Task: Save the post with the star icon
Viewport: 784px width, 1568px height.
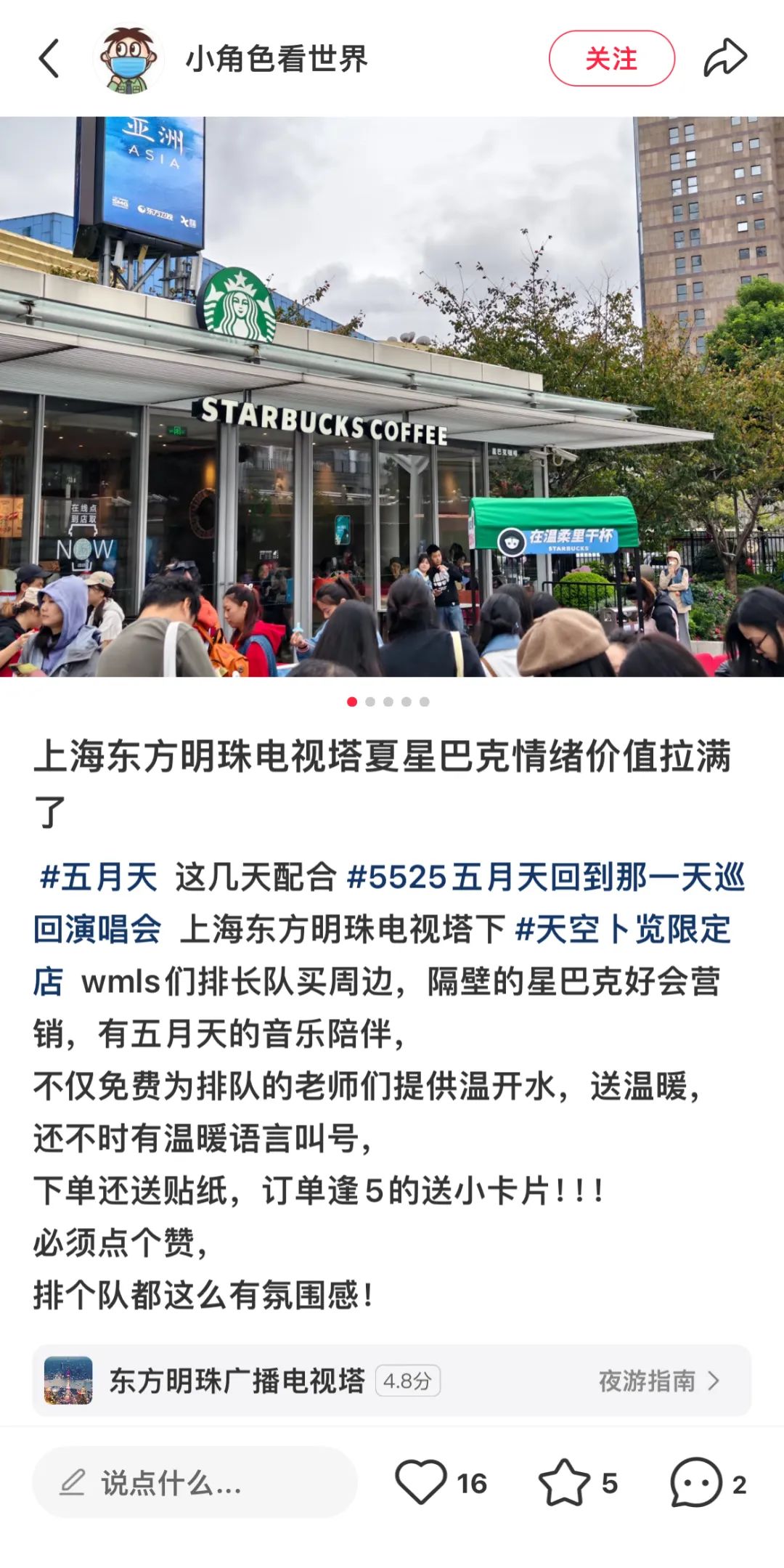Action: click(564, 1482)
